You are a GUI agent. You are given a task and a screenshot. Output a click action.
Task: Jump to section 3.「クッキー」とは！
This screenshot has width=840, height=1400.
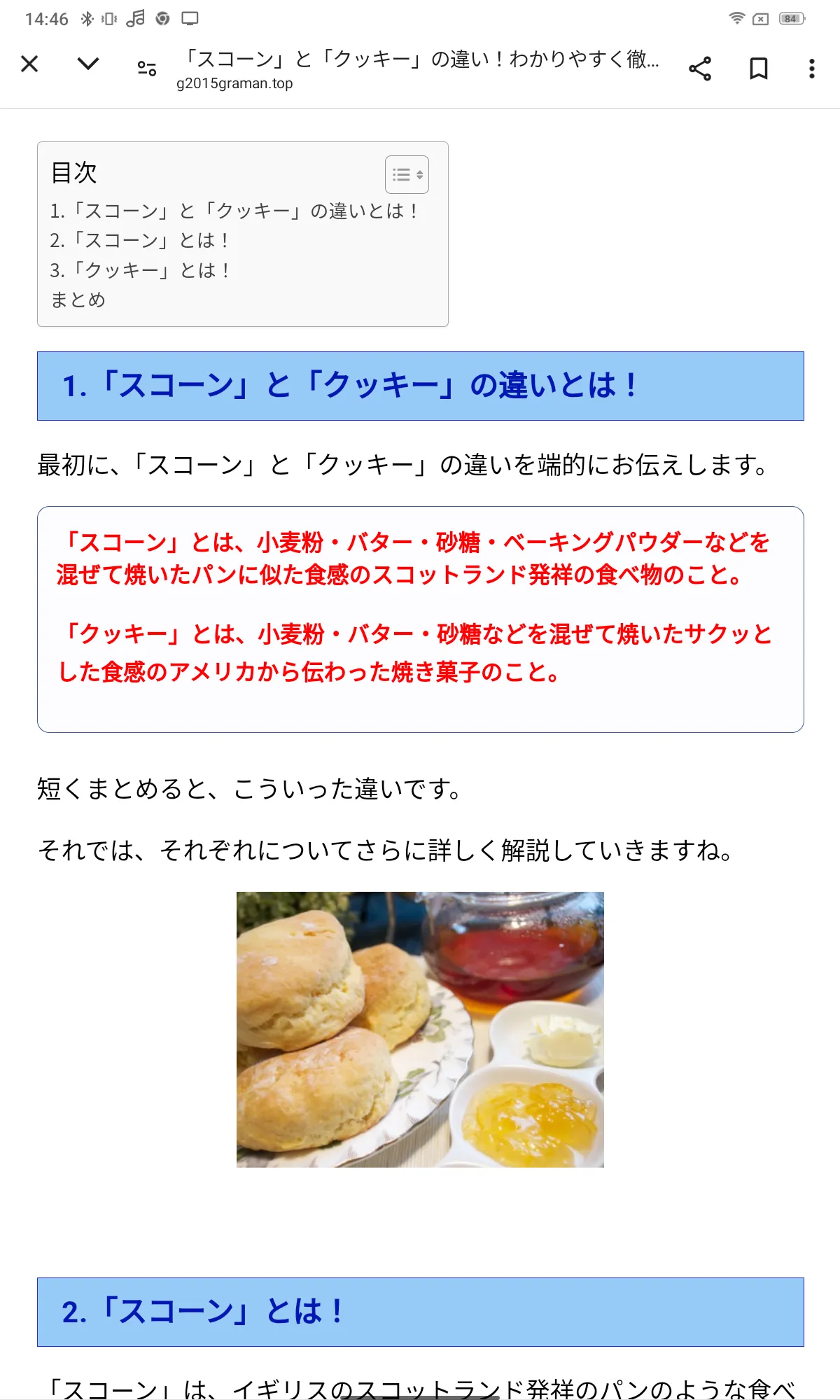pos(140,270)
